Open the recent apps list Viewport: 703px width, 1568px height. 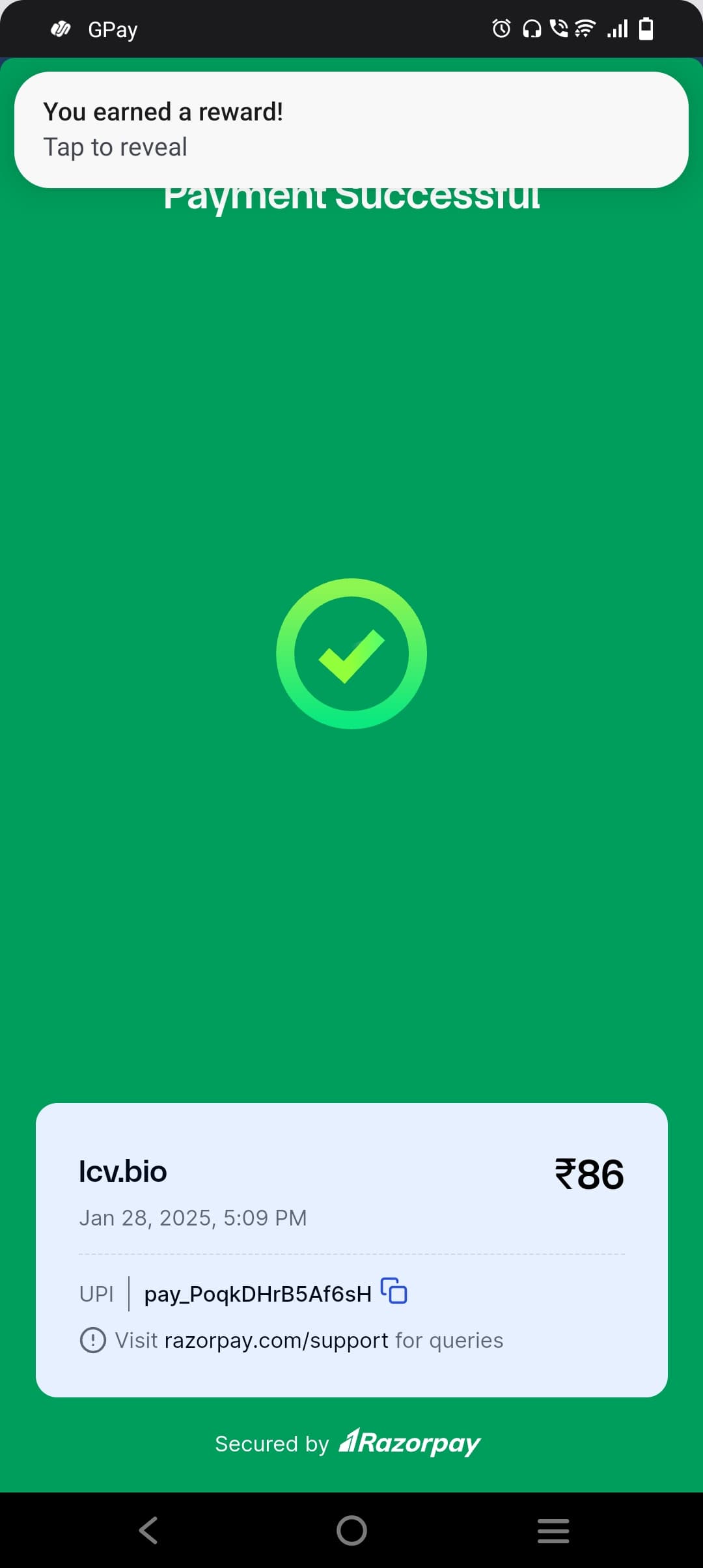click(553, 1530)
